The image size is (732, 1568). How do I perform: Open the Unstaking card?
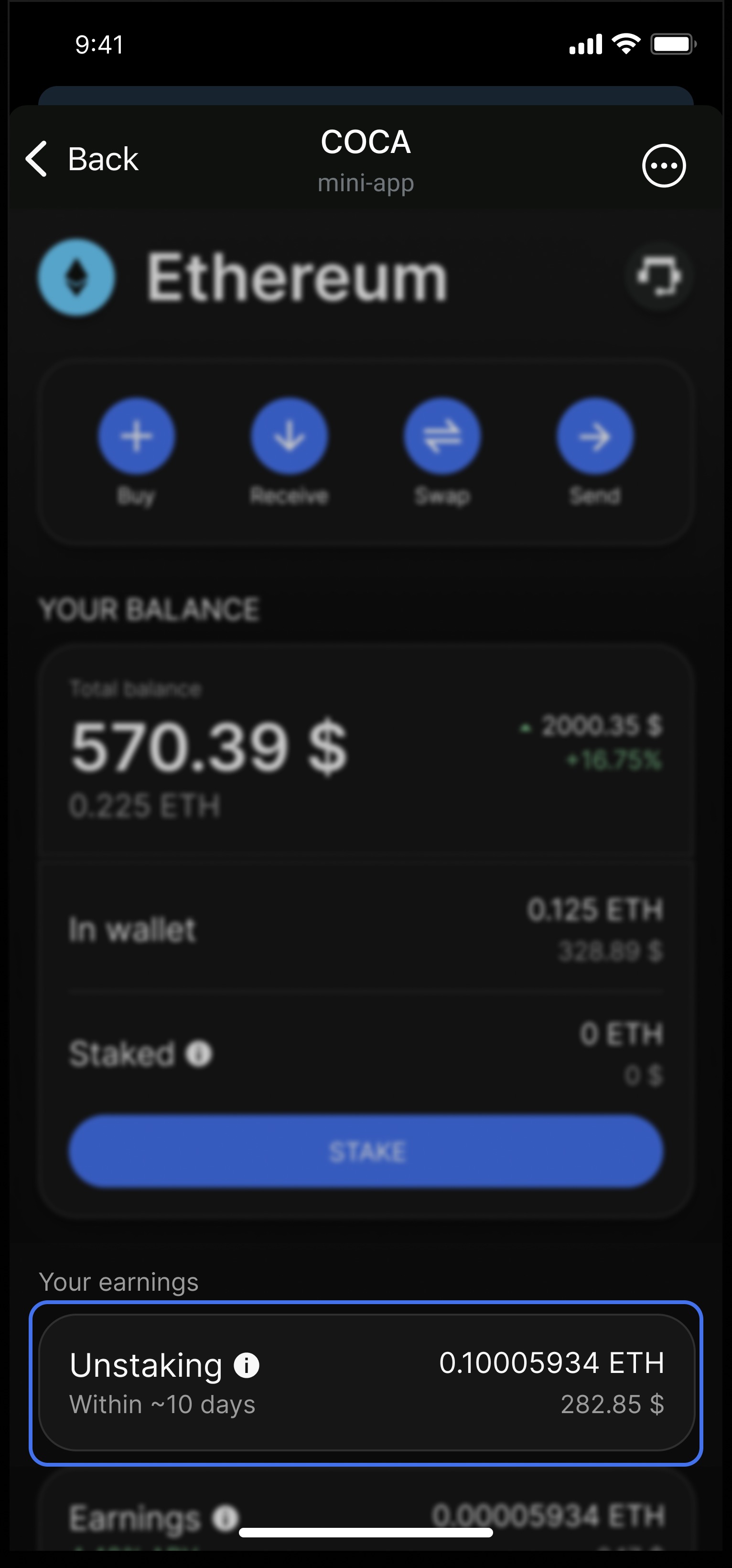[x=366, y=1383]
